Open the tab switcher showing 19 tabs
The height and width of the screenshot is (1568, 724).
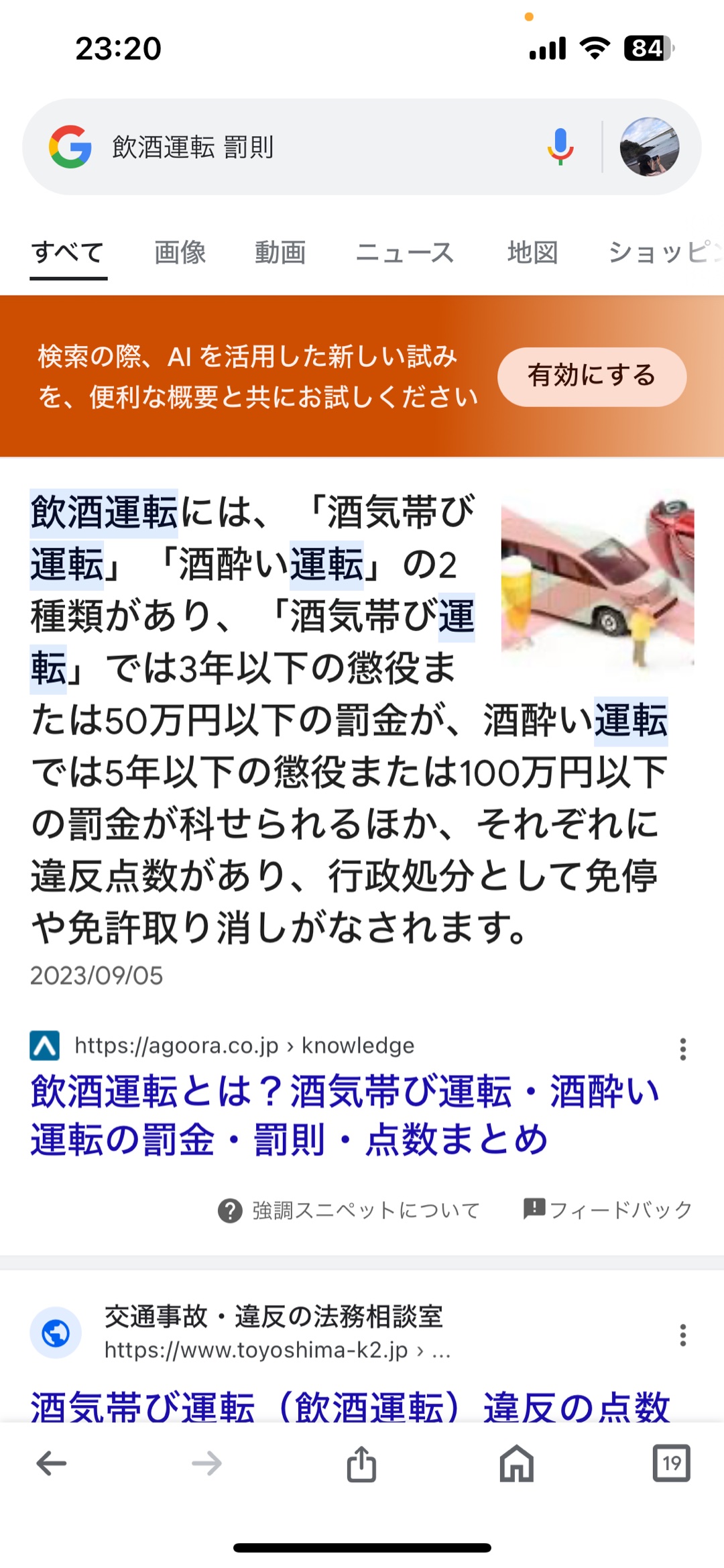click(x=671, y=1463)
